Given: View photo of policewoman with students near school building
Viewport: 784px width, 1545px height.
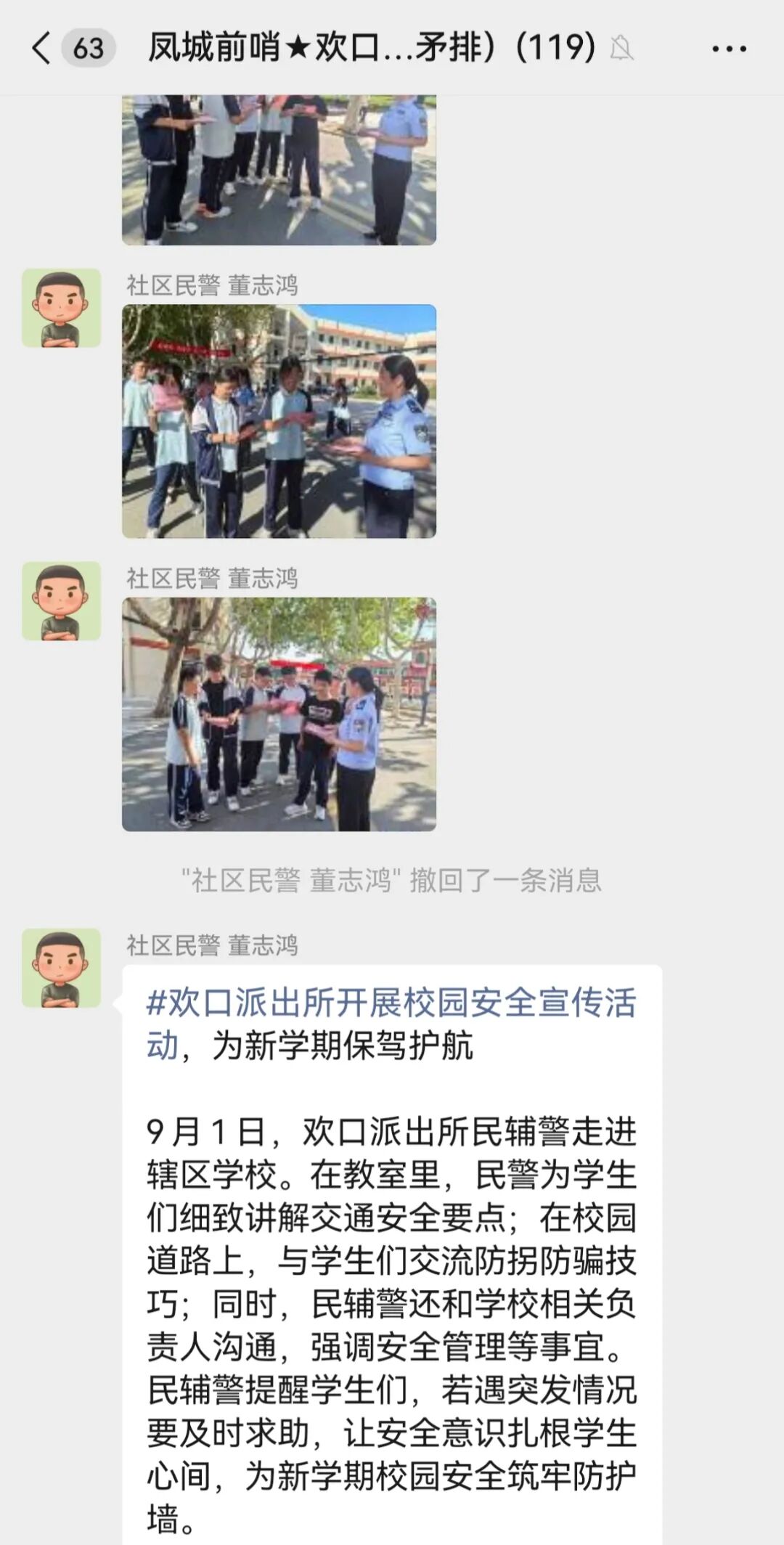Looking at the screenshot, I should tap(279, 421).
